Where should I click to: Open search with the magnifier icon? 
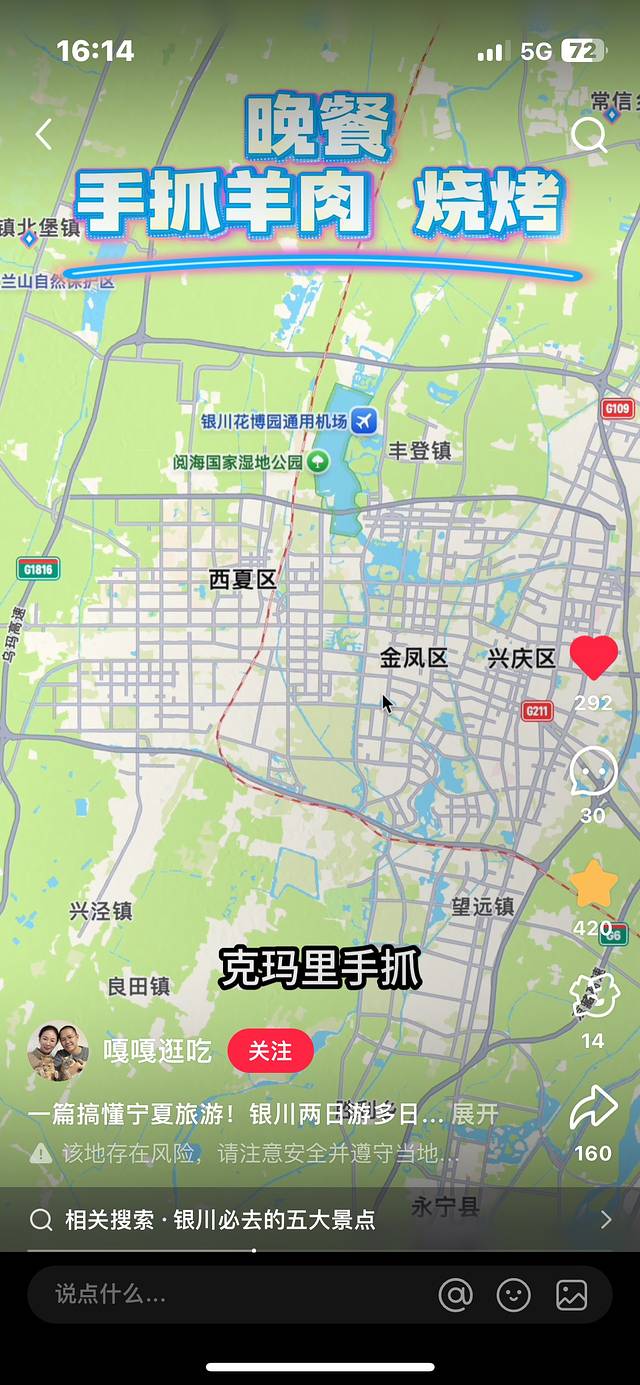click(x=589, y=135)
